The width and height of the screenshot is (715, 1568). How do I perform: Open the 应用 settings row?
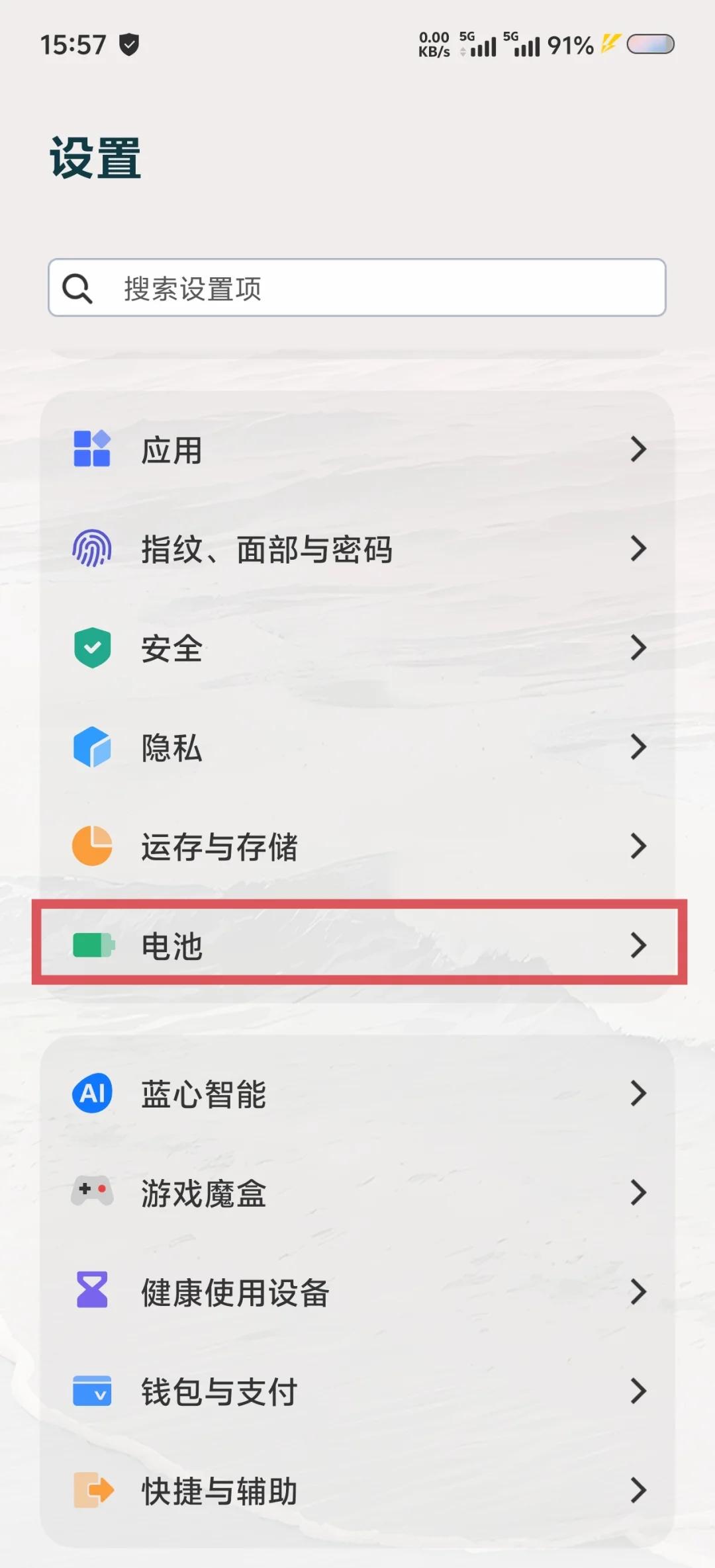[x=358, y=450]
